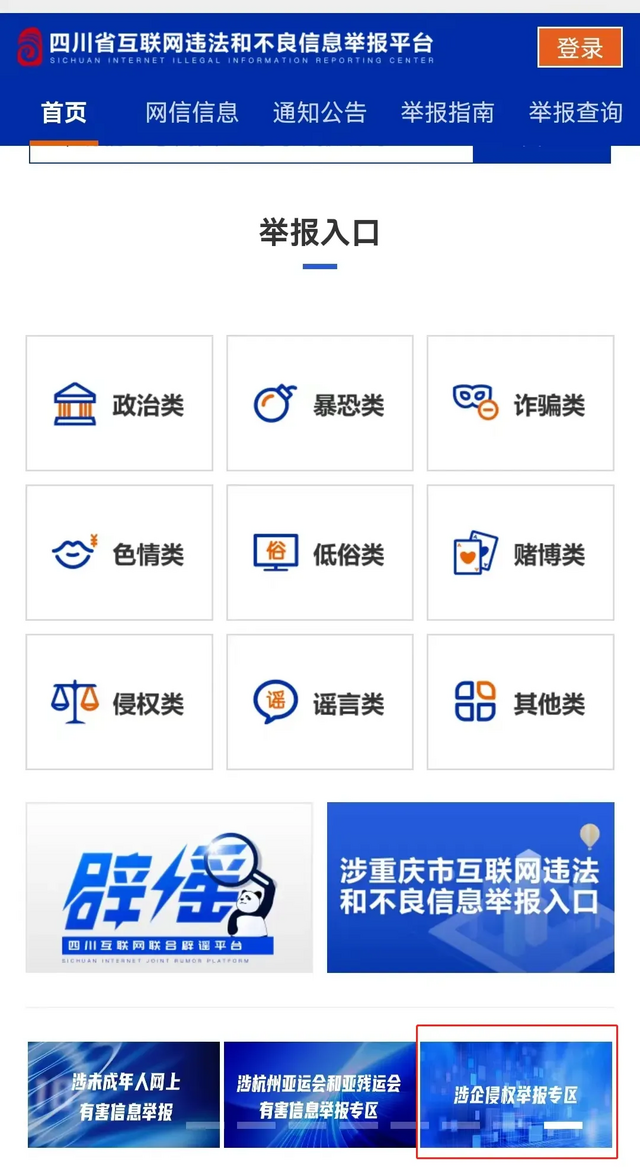Choose the 其他类 report category
The width and height of the screenshot is (640, 1168).
520,702
